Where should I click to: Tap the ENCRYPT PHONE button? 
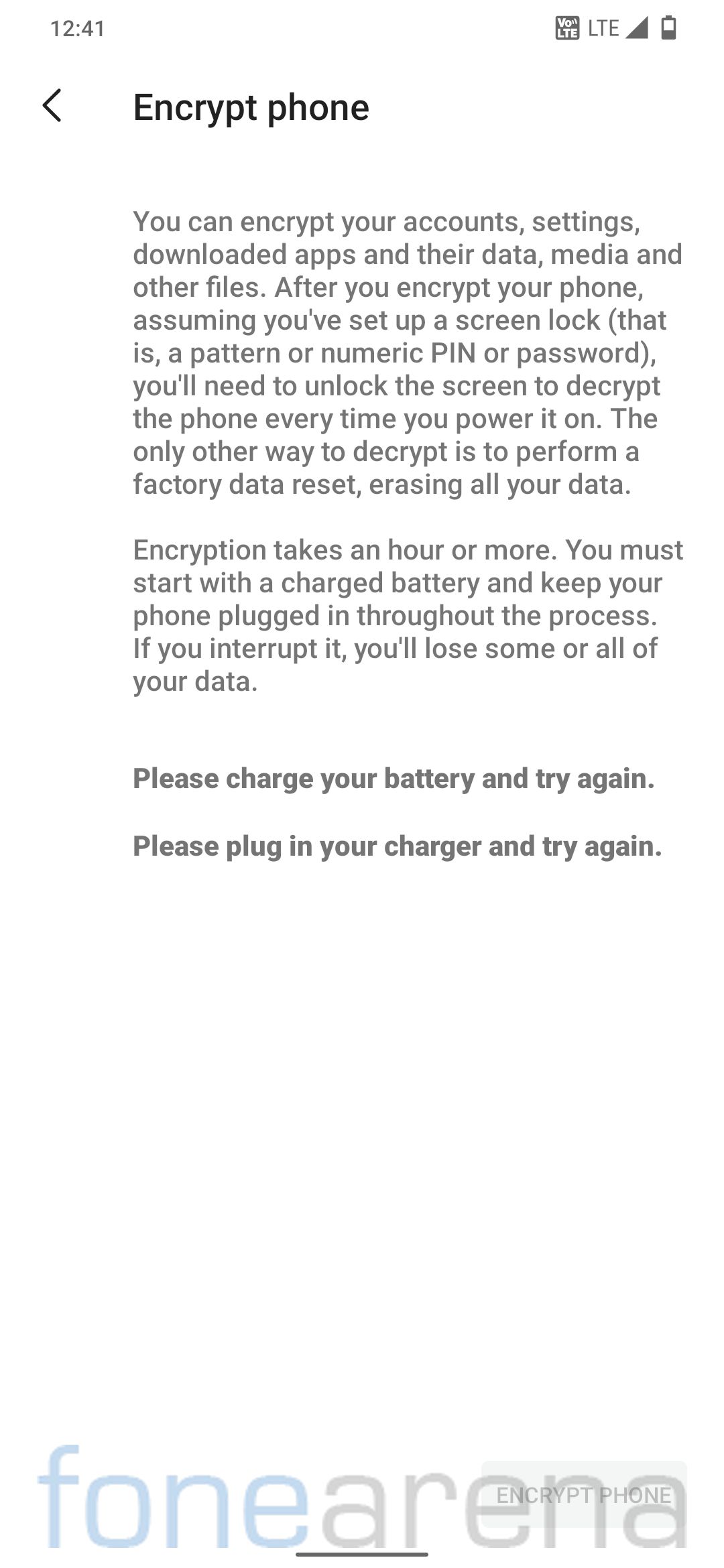click(x=583, y=1494)
